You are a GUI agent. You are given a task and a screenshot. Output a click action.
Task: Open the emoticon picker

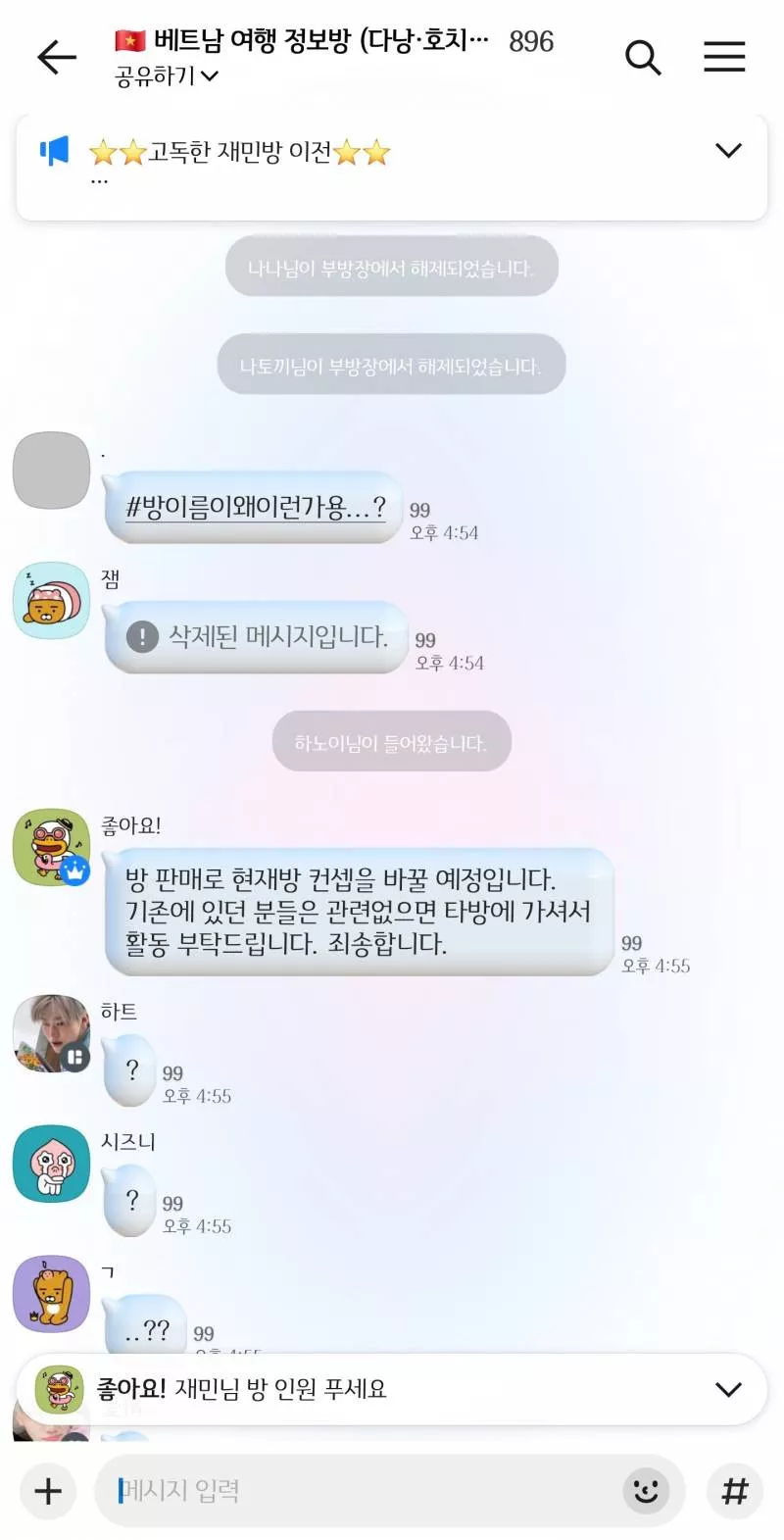point(646,1491)
